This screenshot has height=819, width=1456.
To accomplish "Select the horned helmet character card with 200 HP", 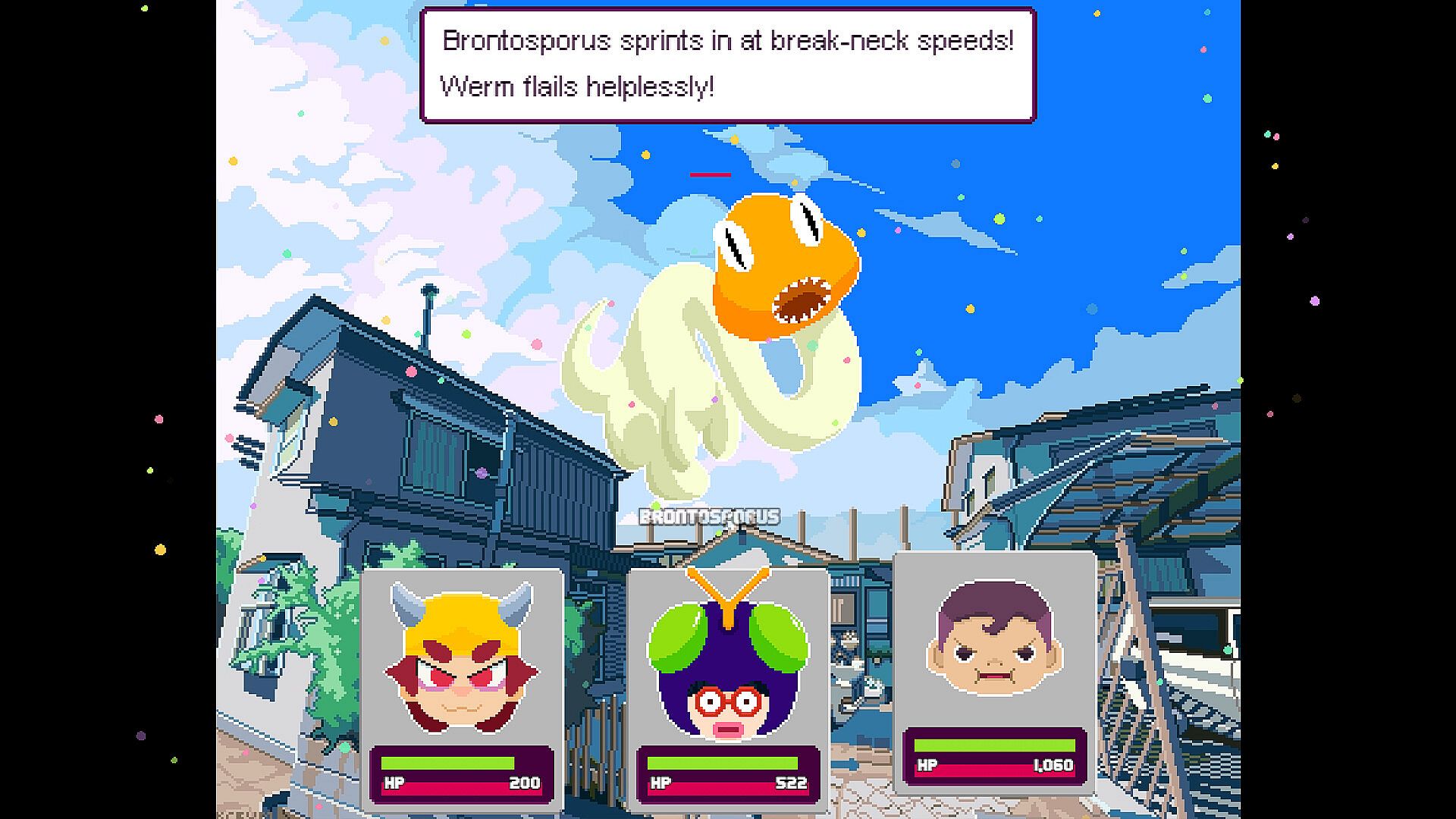I will pos(461,689).
